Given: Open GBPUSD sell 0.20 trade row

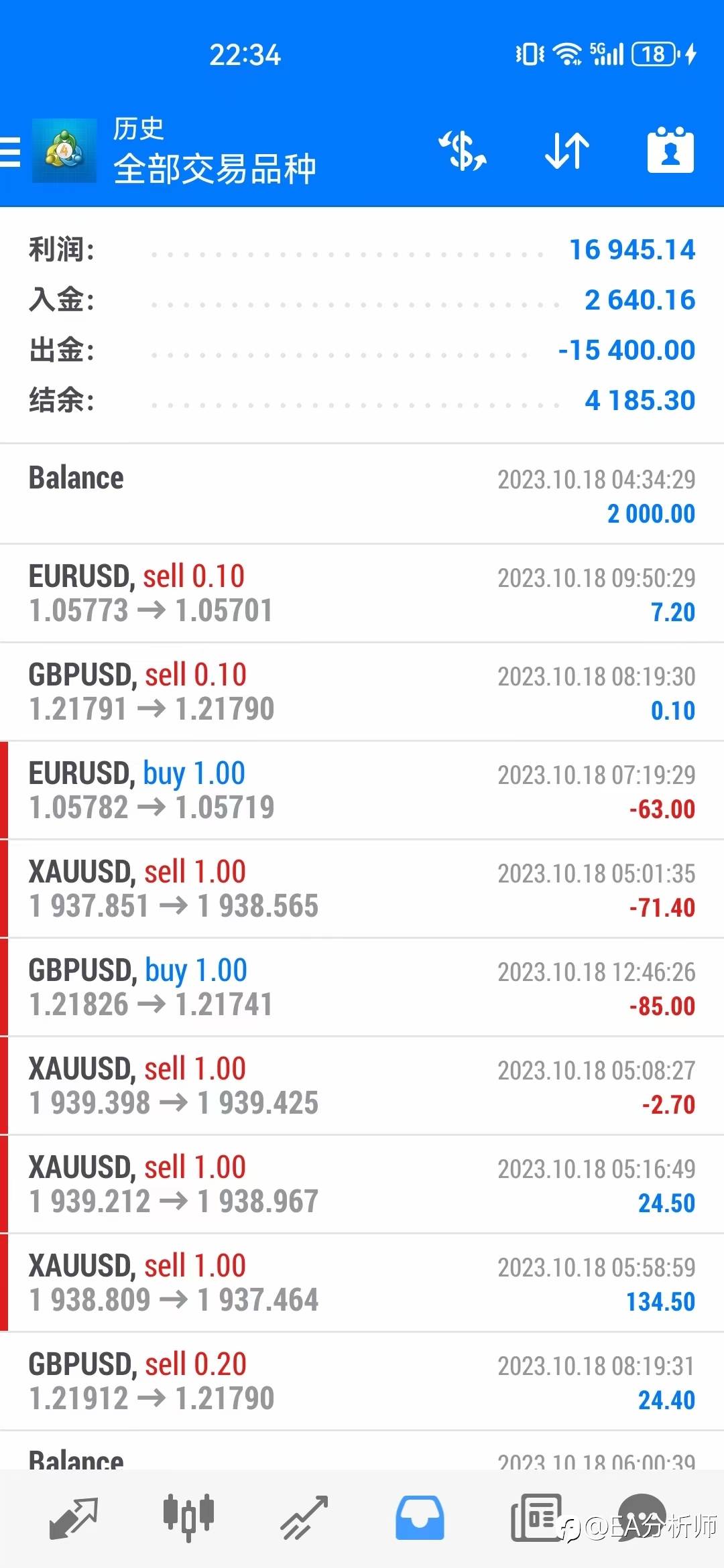Looking at the screenshot, I should pyautogui.click(x=362, y=1381).
